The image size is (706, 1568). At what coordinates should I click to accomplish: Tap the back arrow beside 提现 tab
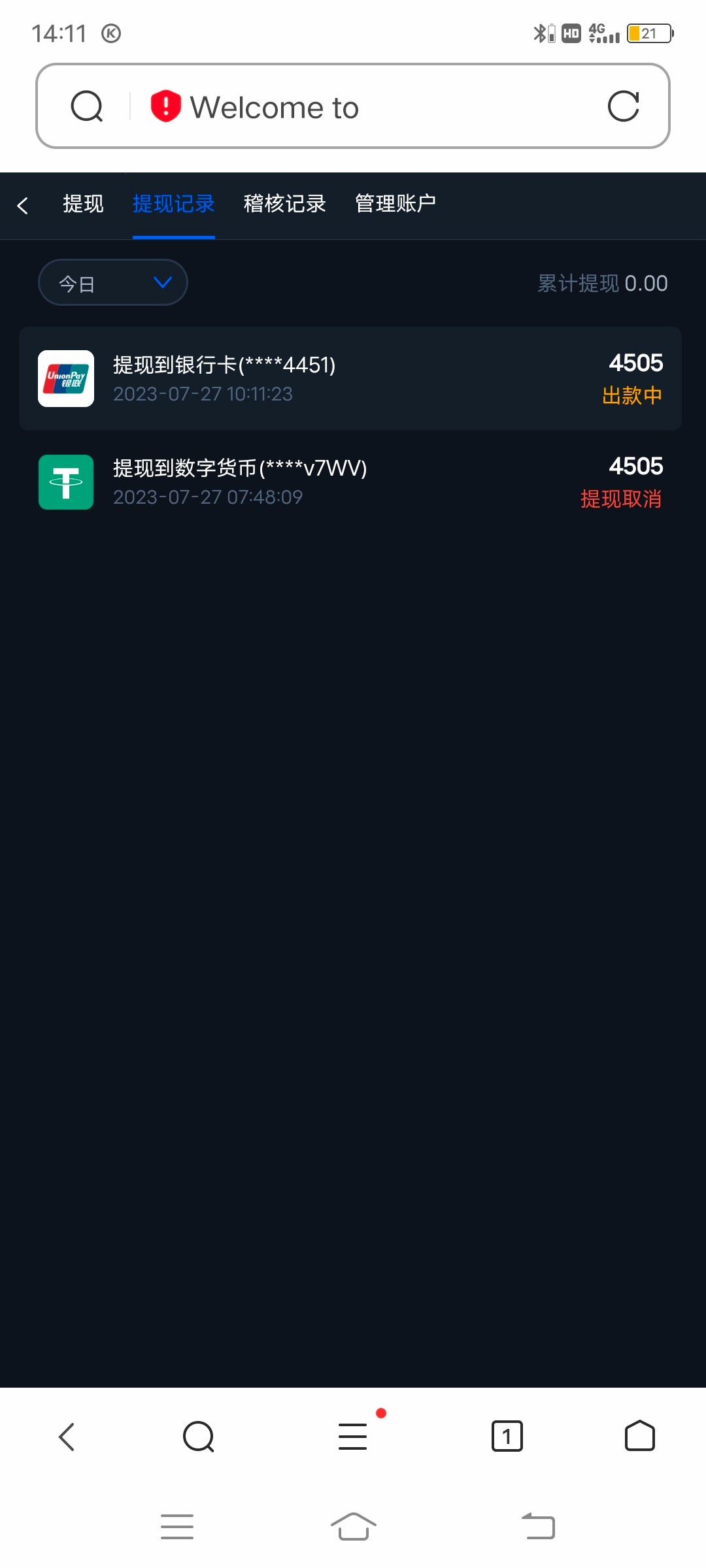pos(24,204)
